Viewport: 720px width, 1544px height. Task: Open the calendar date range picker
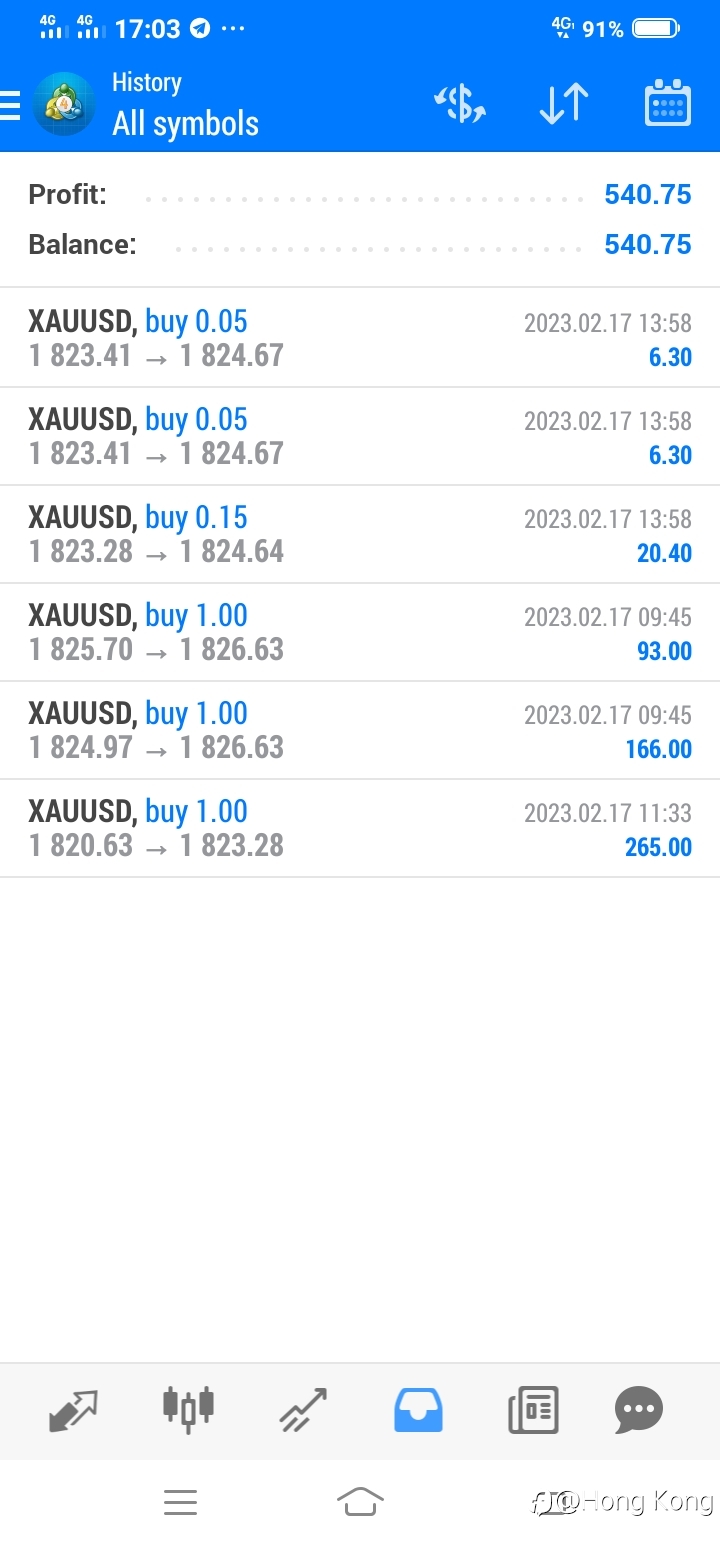pos(667,103)
